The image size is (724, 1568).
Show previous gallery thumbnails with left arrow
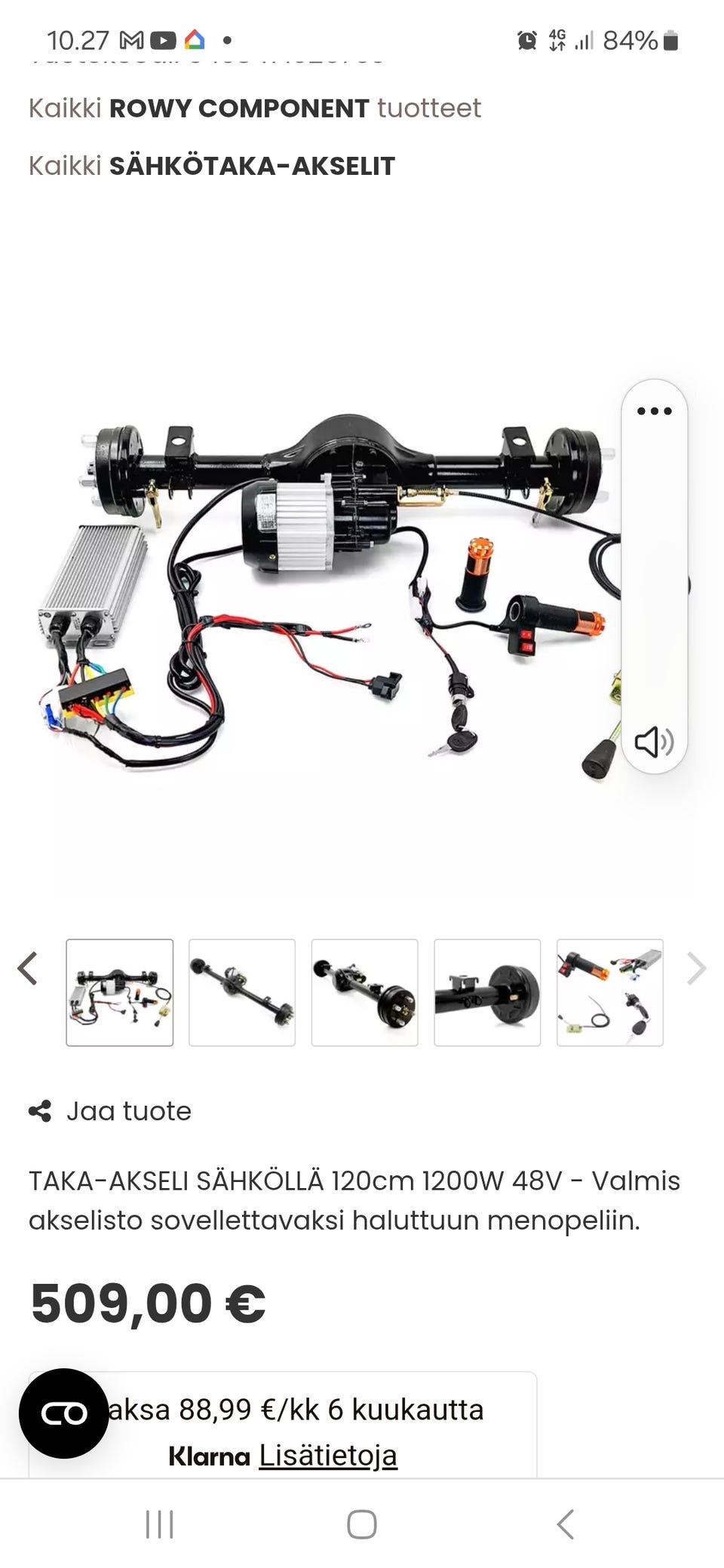point(28,969)
